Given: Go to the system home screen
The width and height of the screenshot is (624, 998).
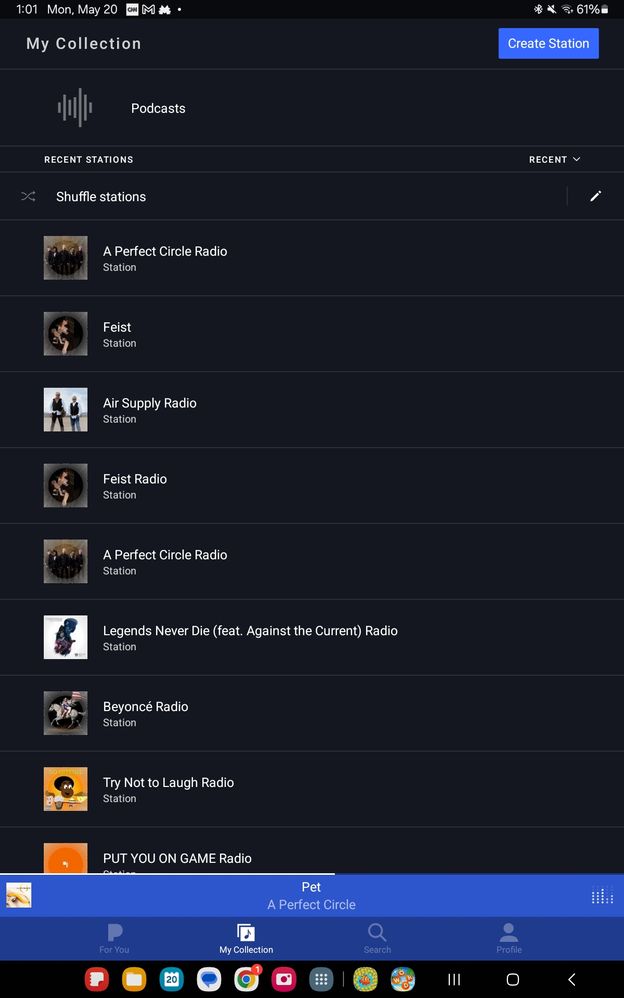Looking at the screenshot, I should tap(512, 980).
